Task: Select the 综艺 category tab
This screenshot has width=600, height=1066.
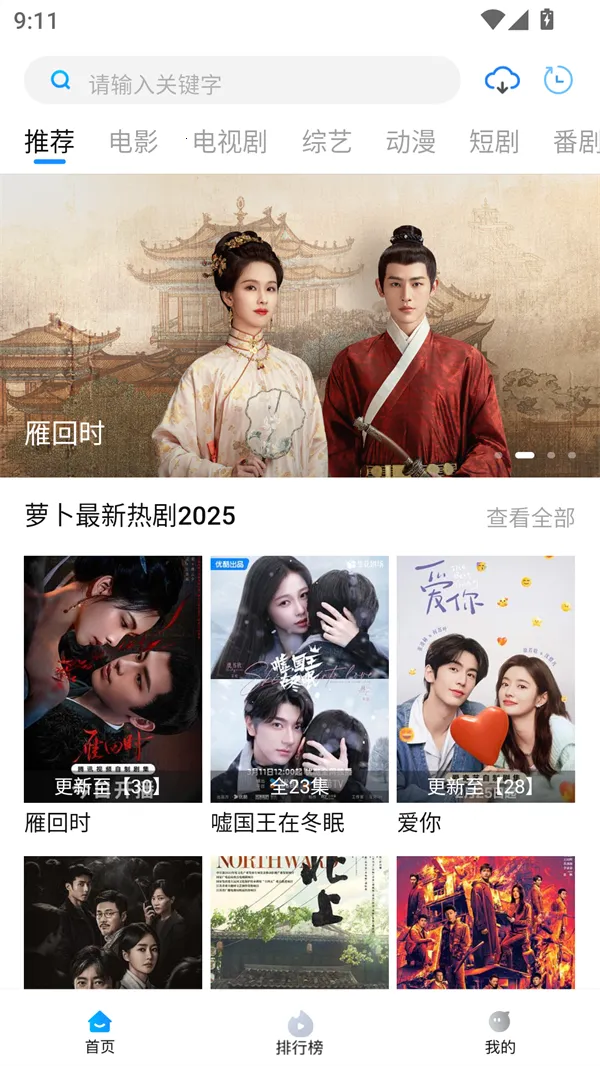Action: point(327,142)
